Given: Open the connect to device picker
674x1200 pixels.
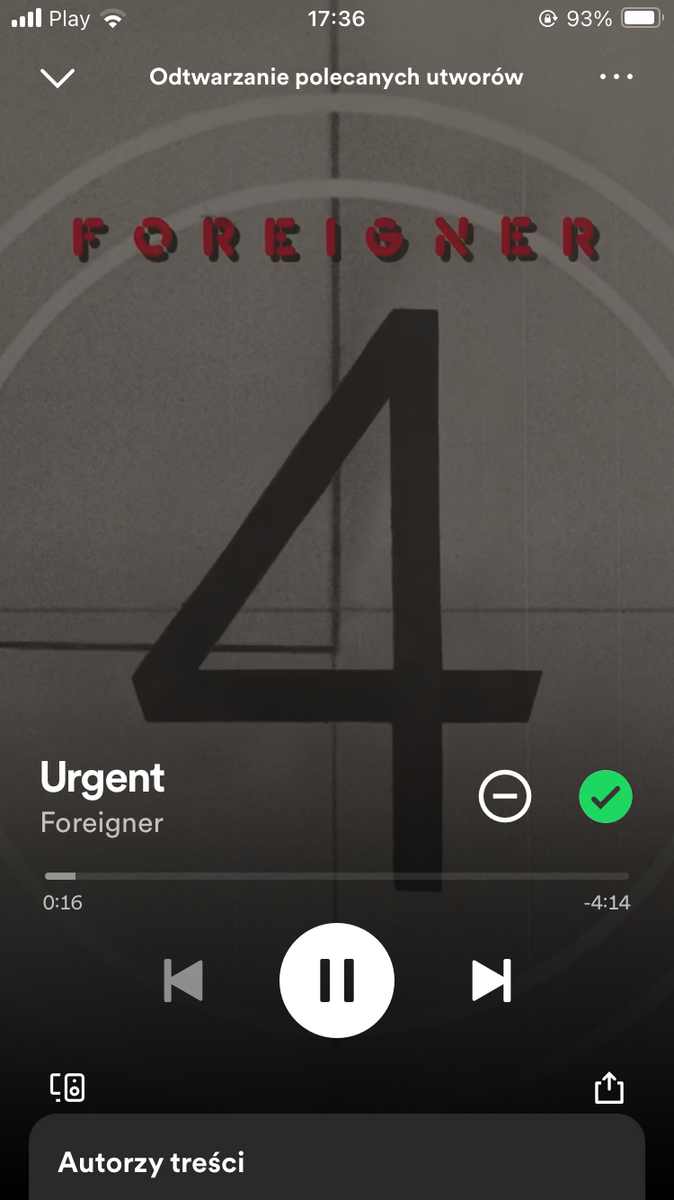Looking at the screenshot, I should click(x=68, y=1087).
